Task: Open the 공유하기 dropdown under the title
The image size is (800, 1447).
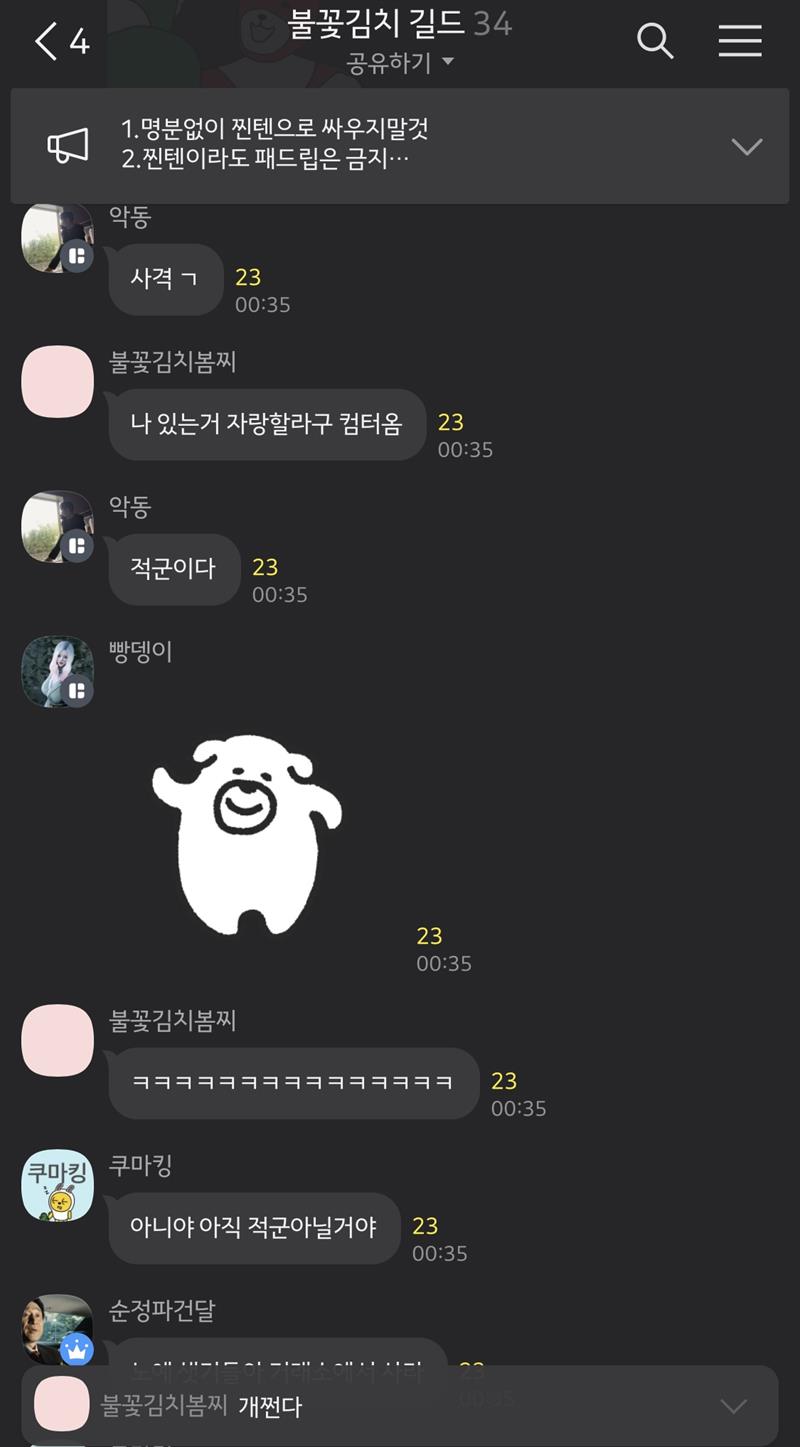Action: click(400, 63)
